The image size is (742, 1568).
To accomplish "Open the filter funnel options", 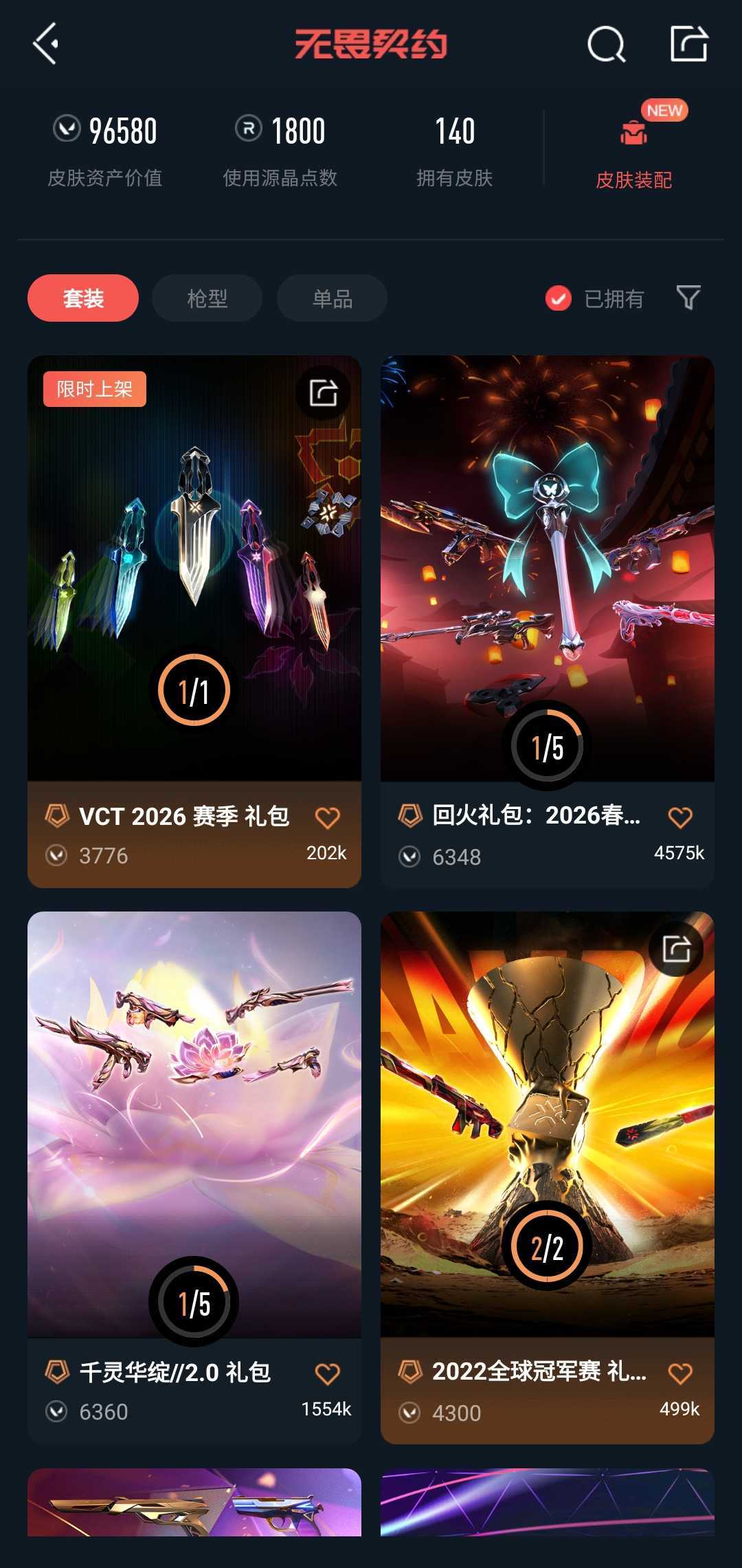I will click(x=688, y=298).
